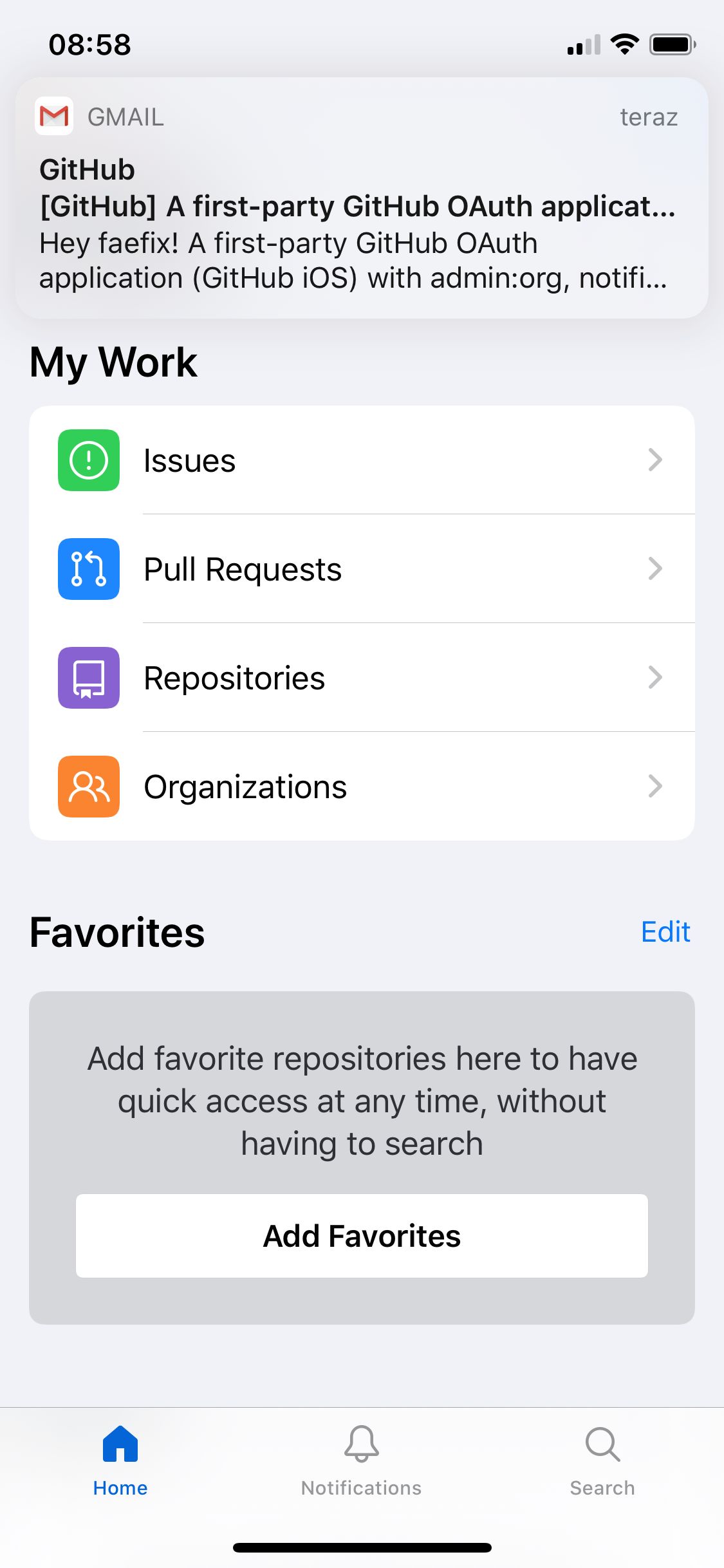Switch to the Search tab
The image size is (724, 1568).
coord(602,1461)
